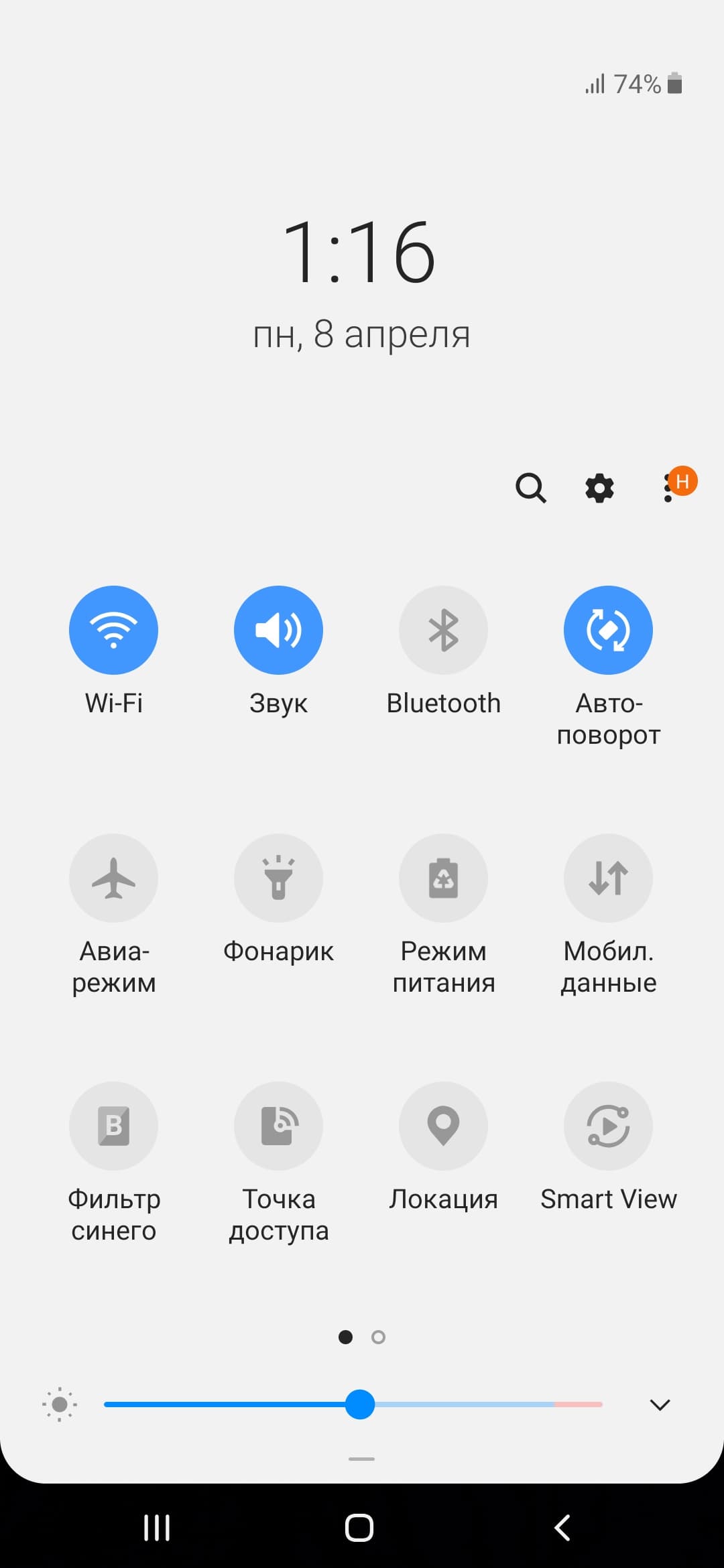
Task: Enable Фильтр синего blue light filter
Action: [x=113, y=1126]
